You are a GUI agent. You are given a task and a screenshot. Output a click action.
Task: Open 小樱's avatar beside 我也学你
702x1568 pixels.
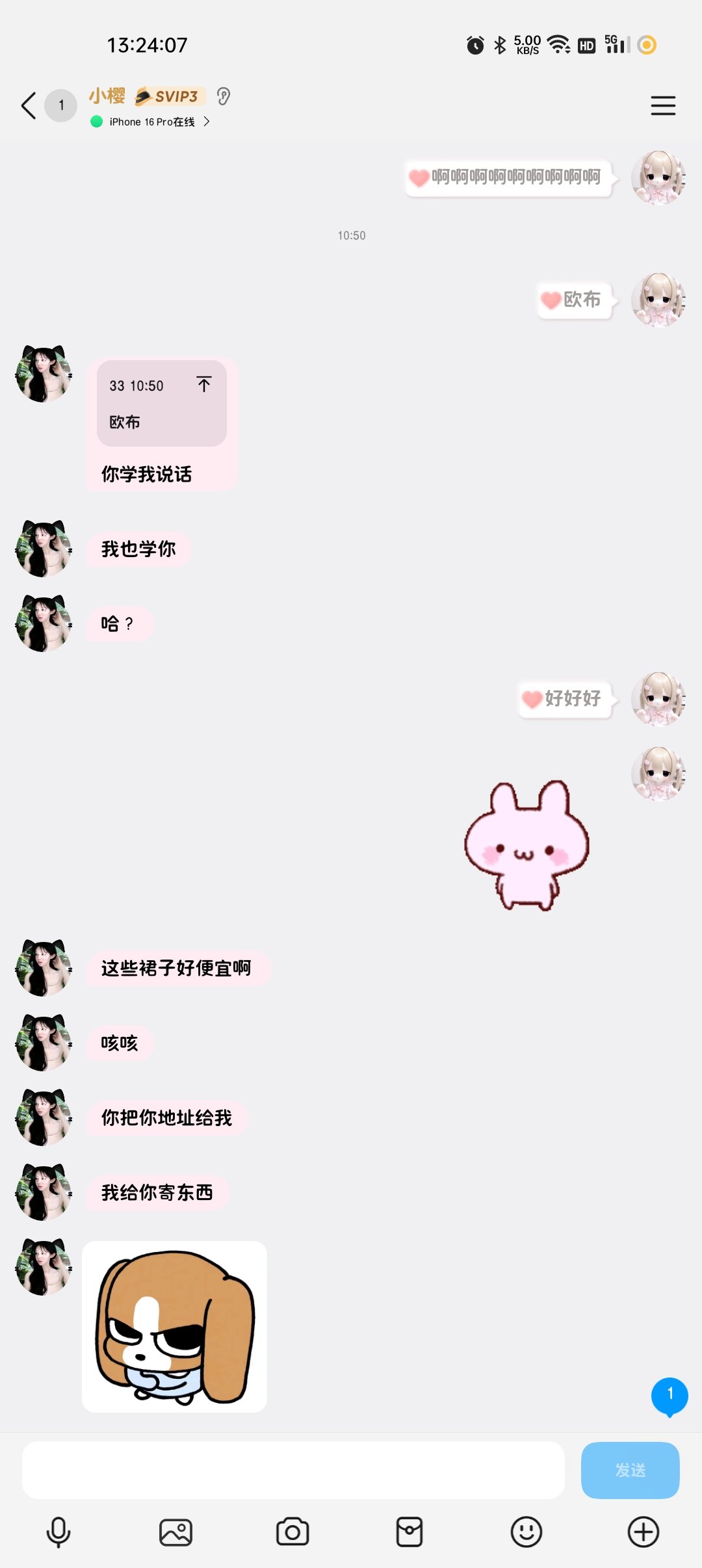point(44,549)
